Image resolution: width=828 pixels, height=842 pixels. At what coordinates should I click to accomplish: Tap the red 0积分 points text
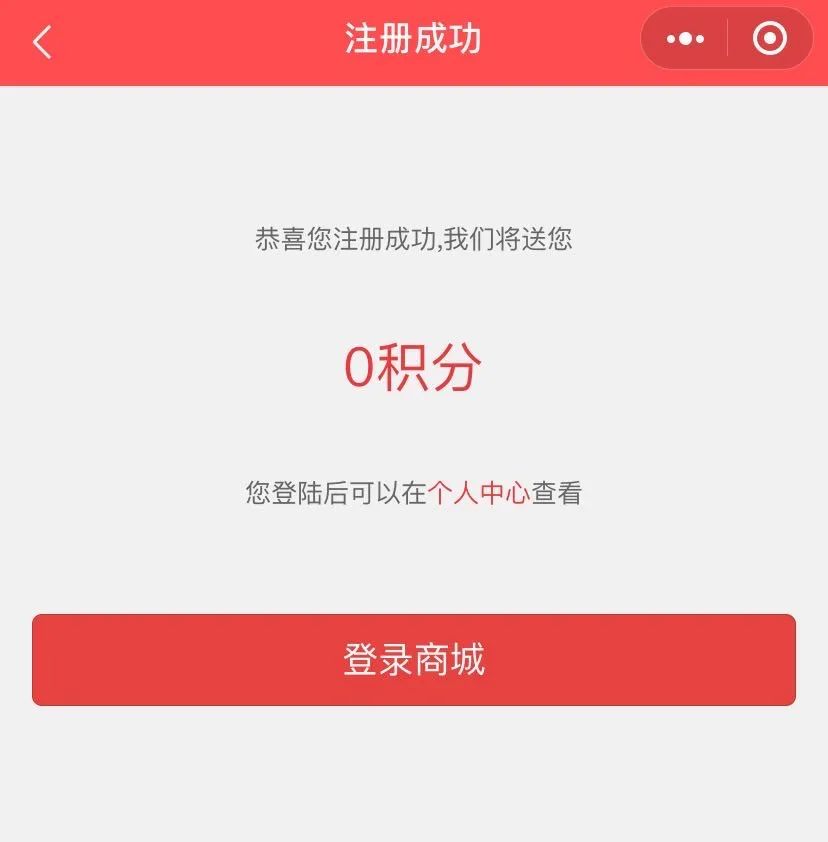pos(414,367)
